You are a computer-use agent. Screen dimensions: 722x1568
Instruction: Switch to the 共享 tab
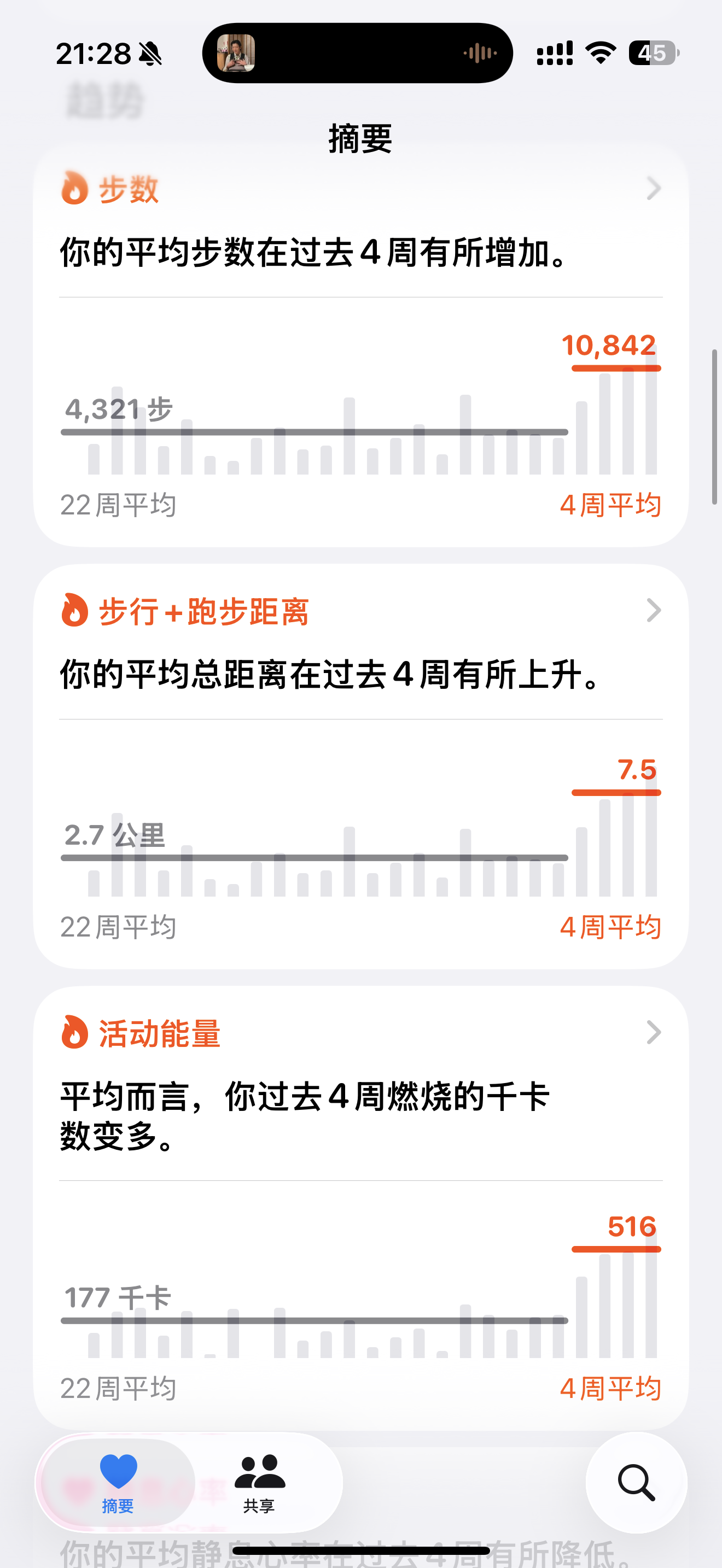[259, 1483]
